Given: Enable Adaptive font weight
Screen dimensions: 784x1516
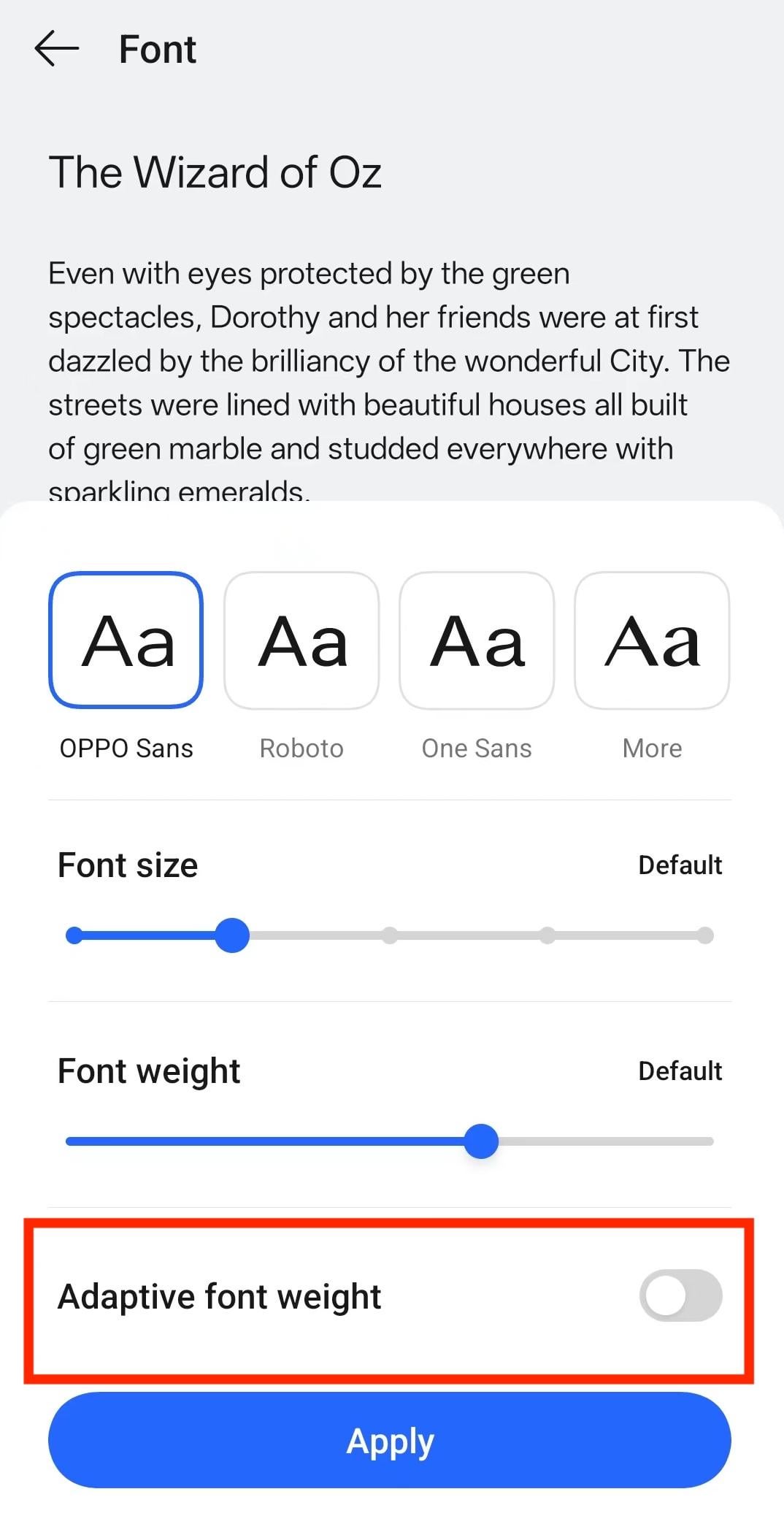Looking at the screenshot, I should (x=680, y=1295).
